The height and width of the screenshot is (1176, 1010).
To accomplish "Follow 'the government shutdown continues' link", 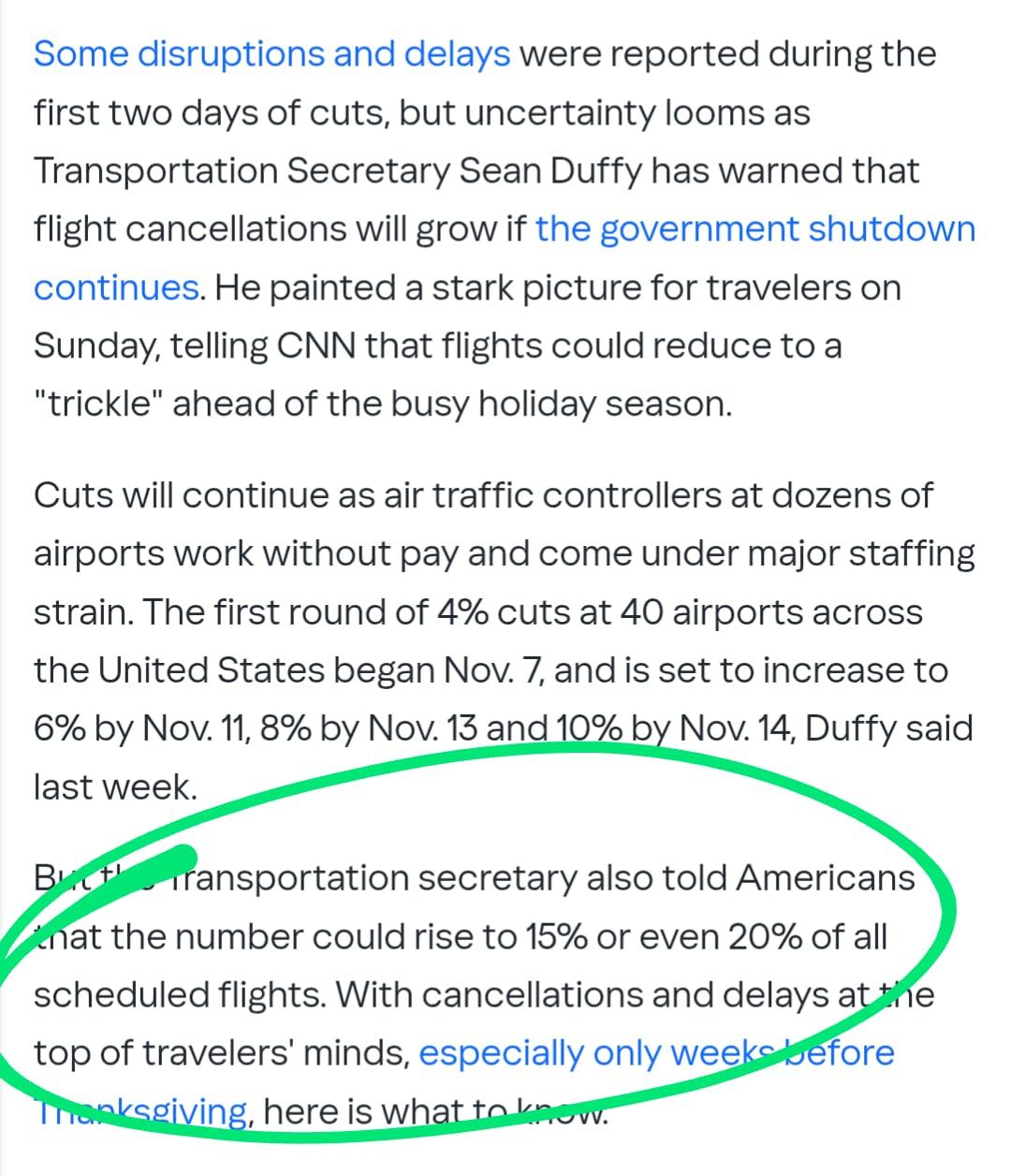I will (754, 229).
